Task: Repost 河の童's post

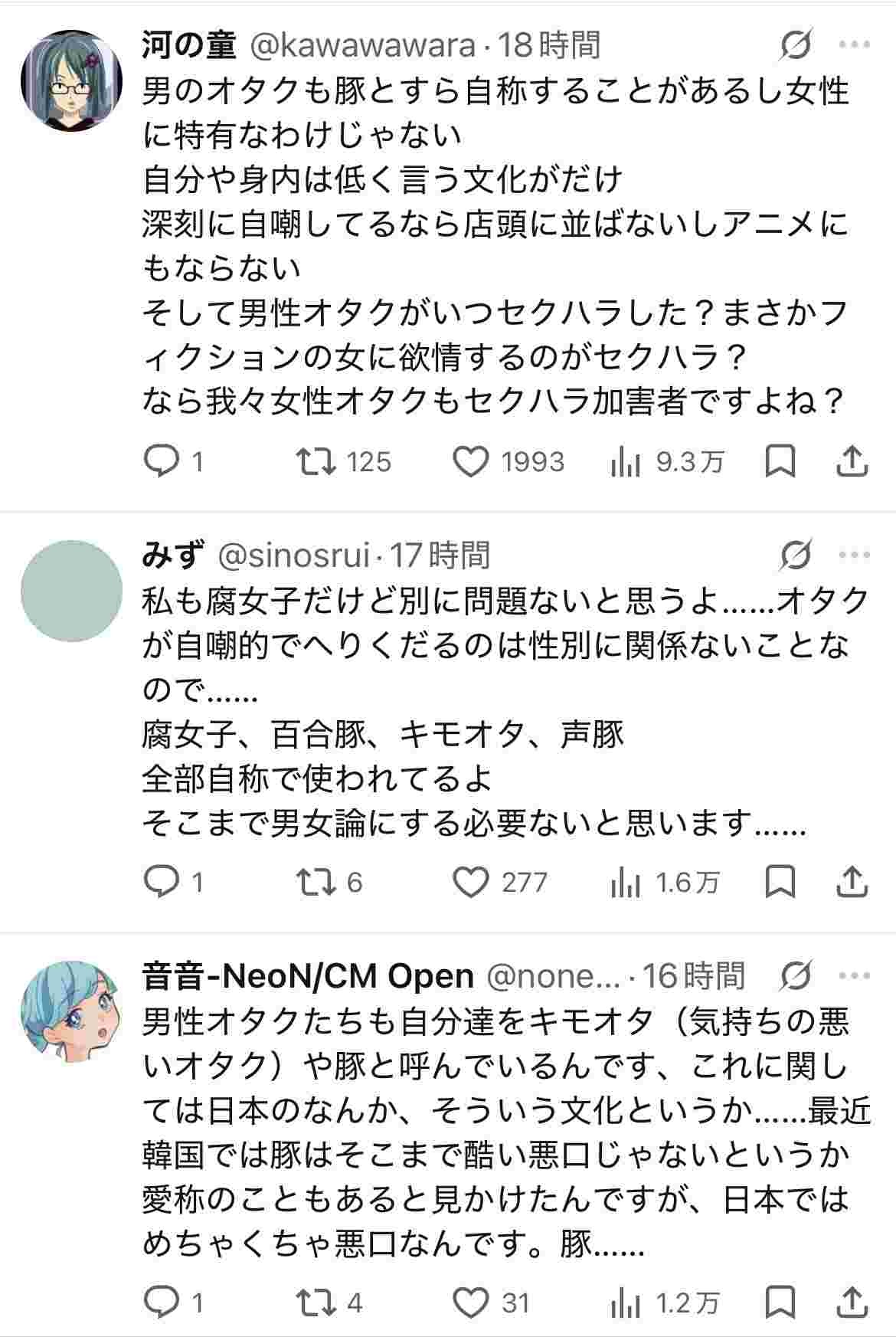Action: point(316,461)
